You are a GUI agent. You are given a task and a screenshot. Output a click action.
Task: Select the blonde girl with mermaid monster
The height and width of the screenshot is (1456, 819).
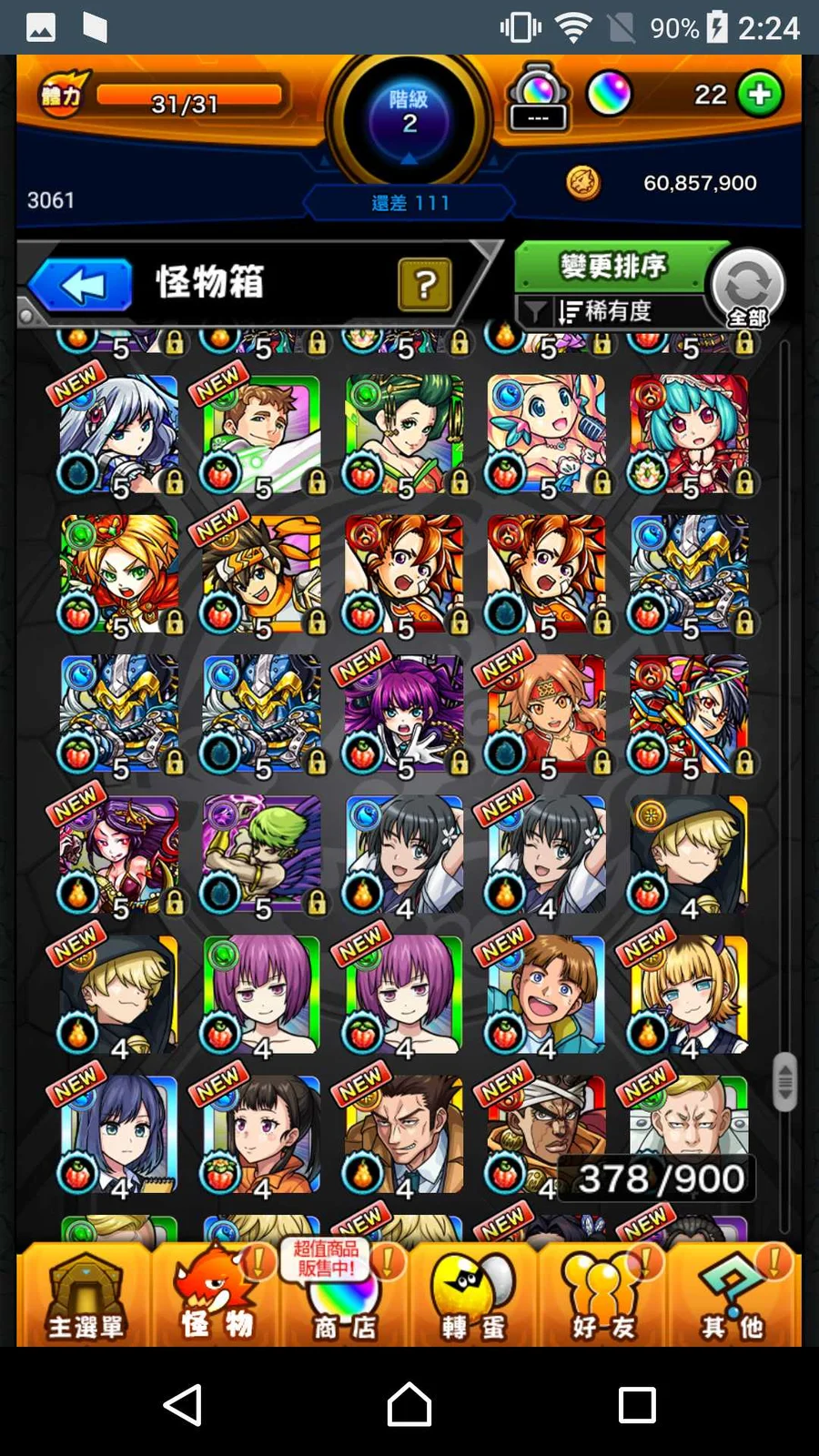[546, 435]
